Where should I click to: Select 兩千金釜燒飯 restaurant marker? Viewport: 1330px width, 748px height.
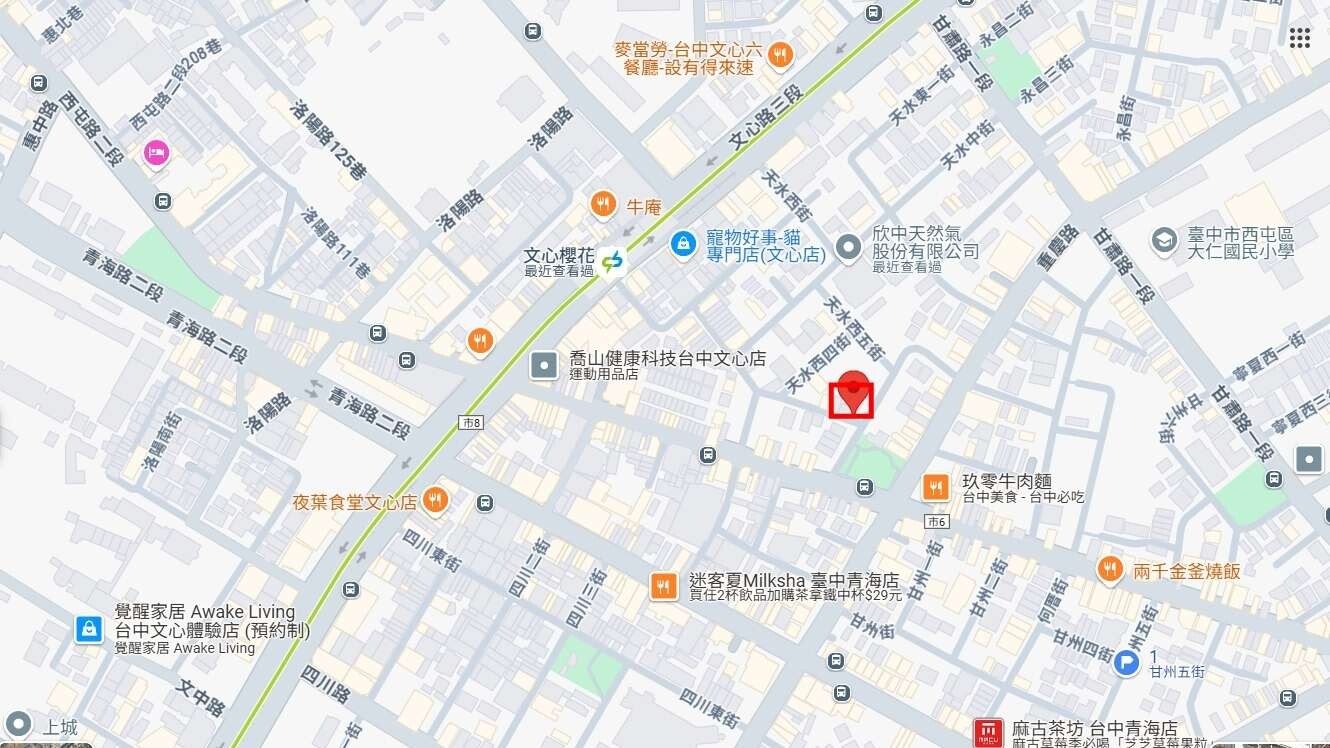tap(1110, 570)
